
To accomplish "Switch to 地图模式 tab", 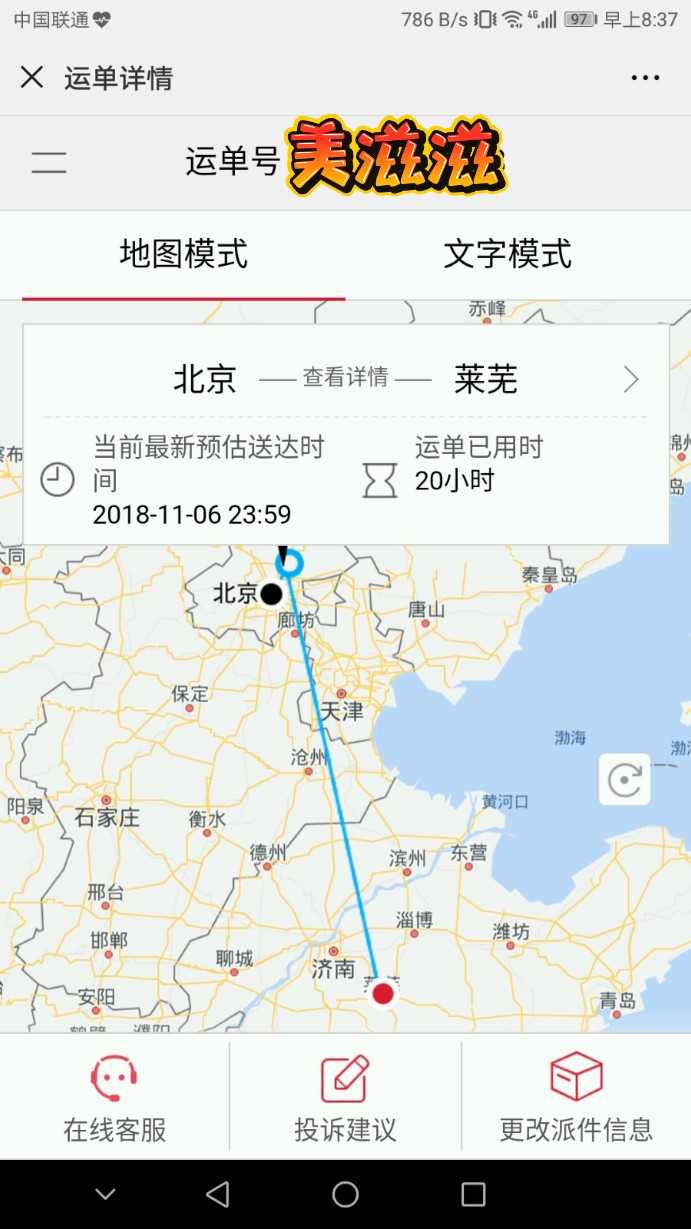I will [183, 254].
